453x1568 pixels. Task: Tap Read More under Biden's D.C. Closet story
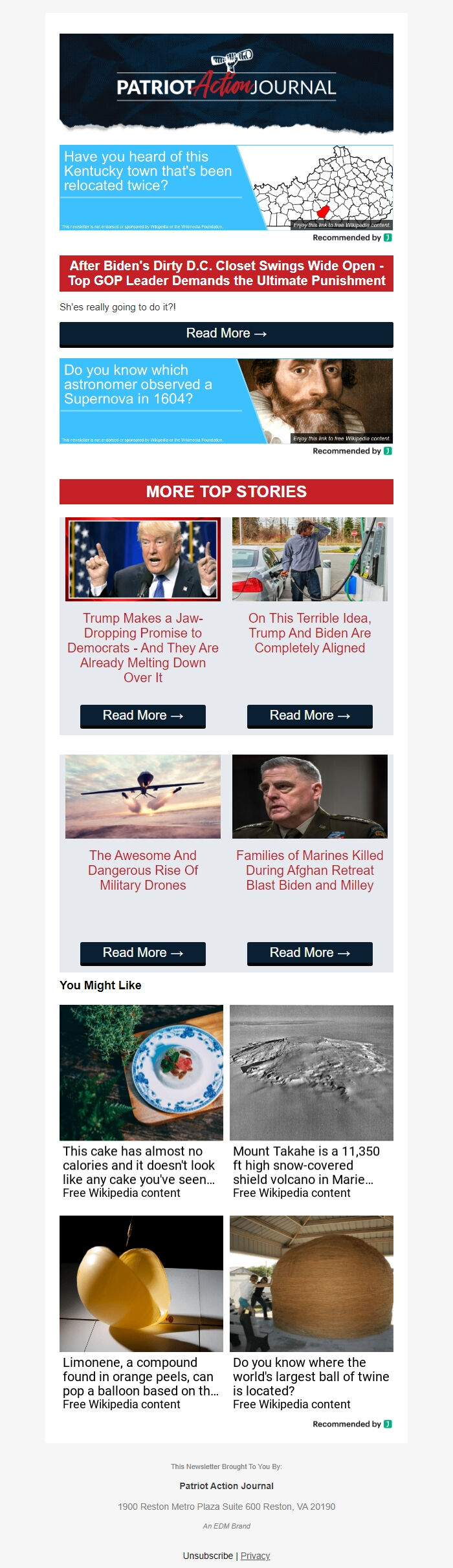226,334
